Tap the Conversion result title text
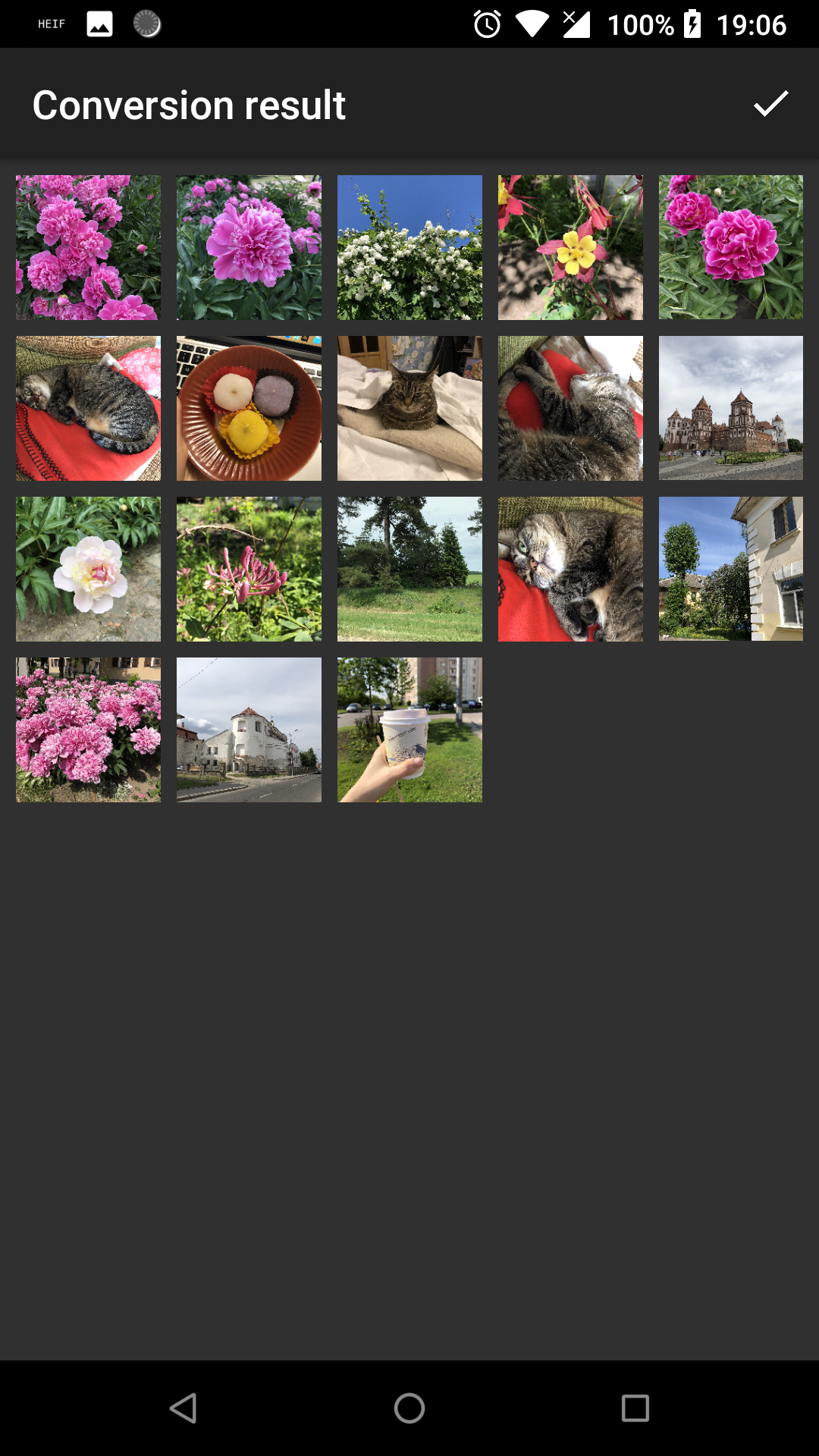 pyautogui.click(x=188, y=105)
